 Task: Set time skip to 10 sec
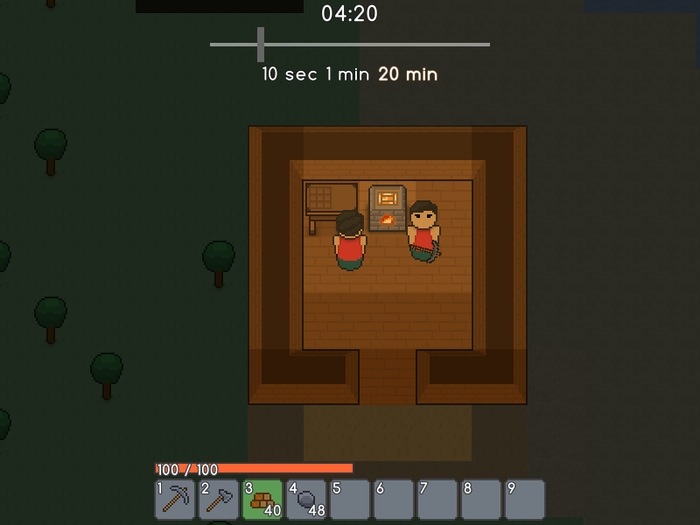pyautogui.click(x=289, y=75)
